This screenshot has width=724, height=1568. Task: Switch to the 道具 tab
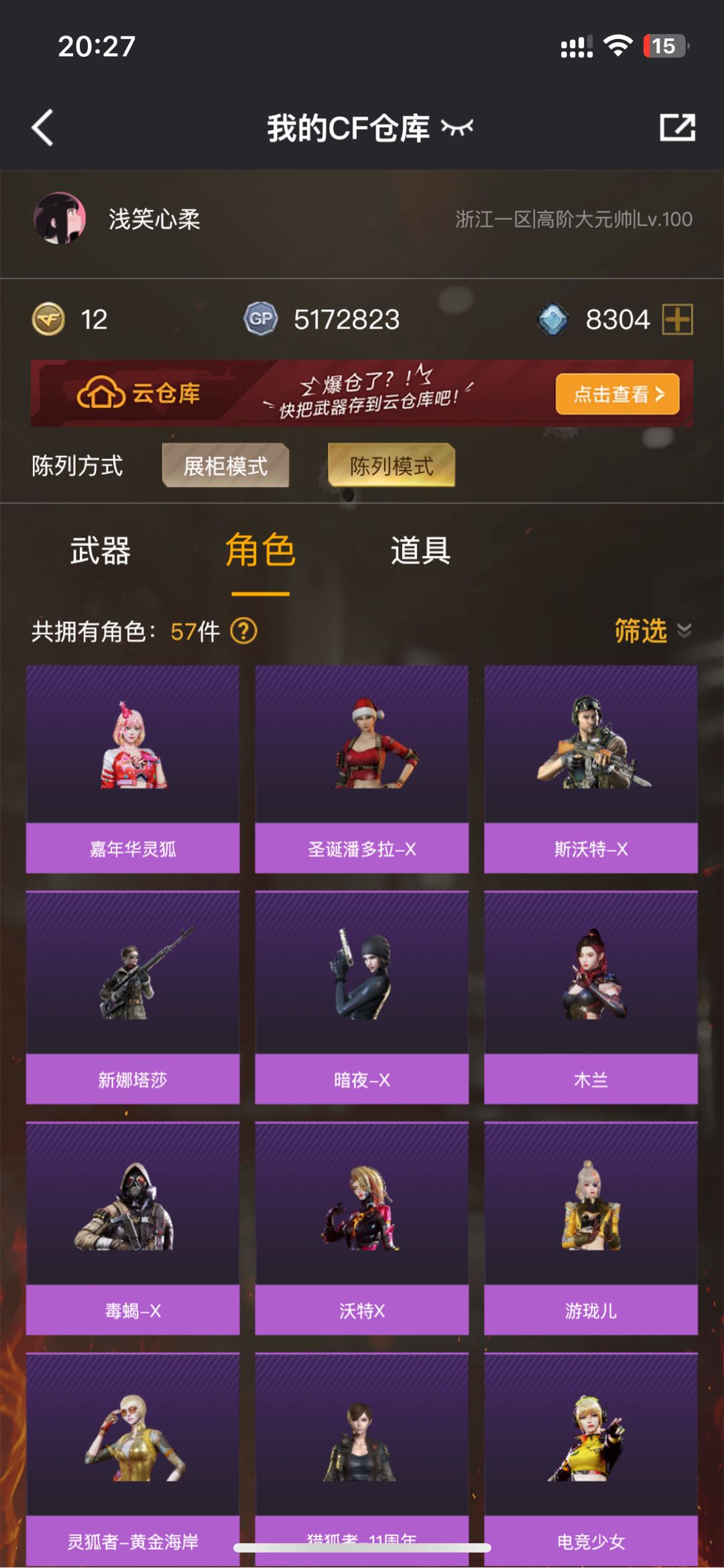click(420, 551)
